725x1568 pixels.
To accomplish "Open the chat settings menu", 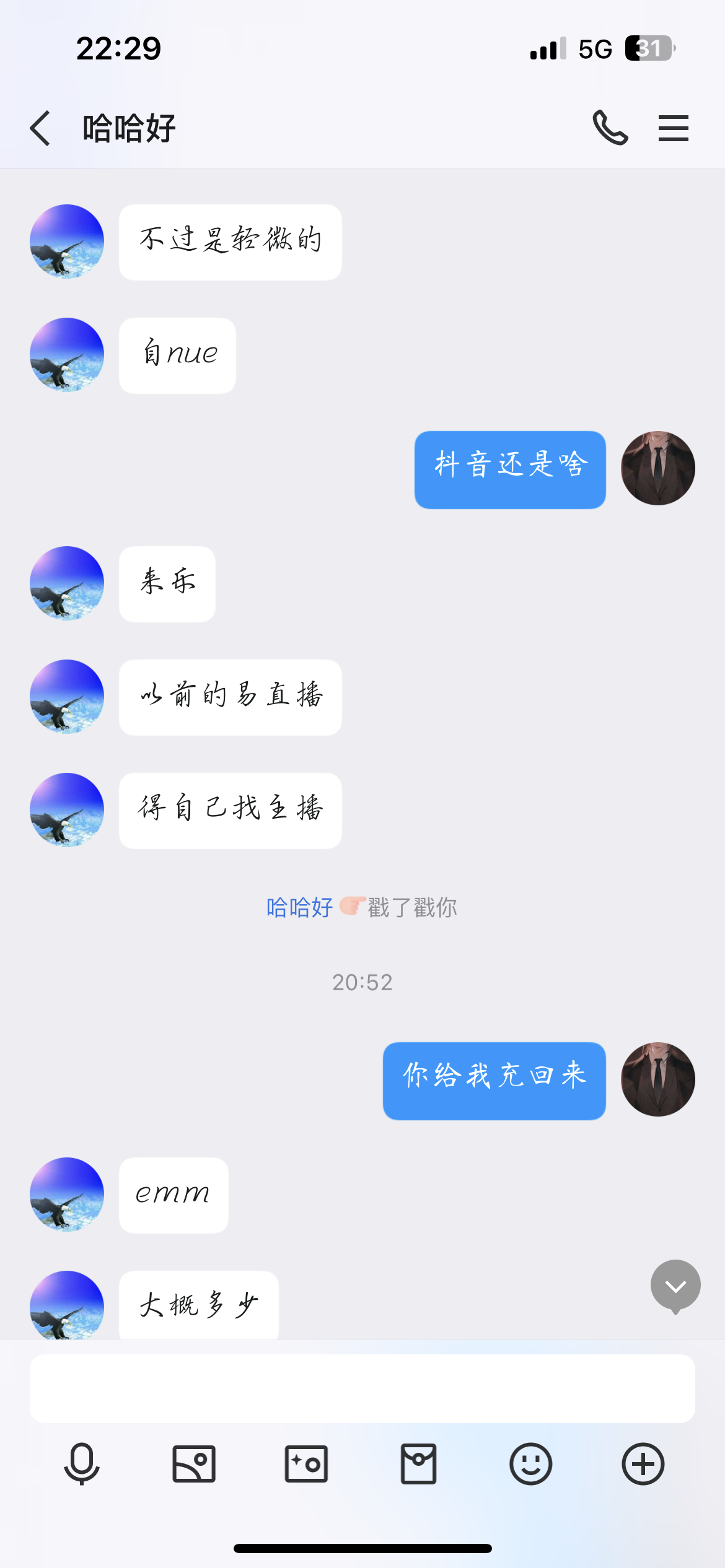I will coord(673,128).
